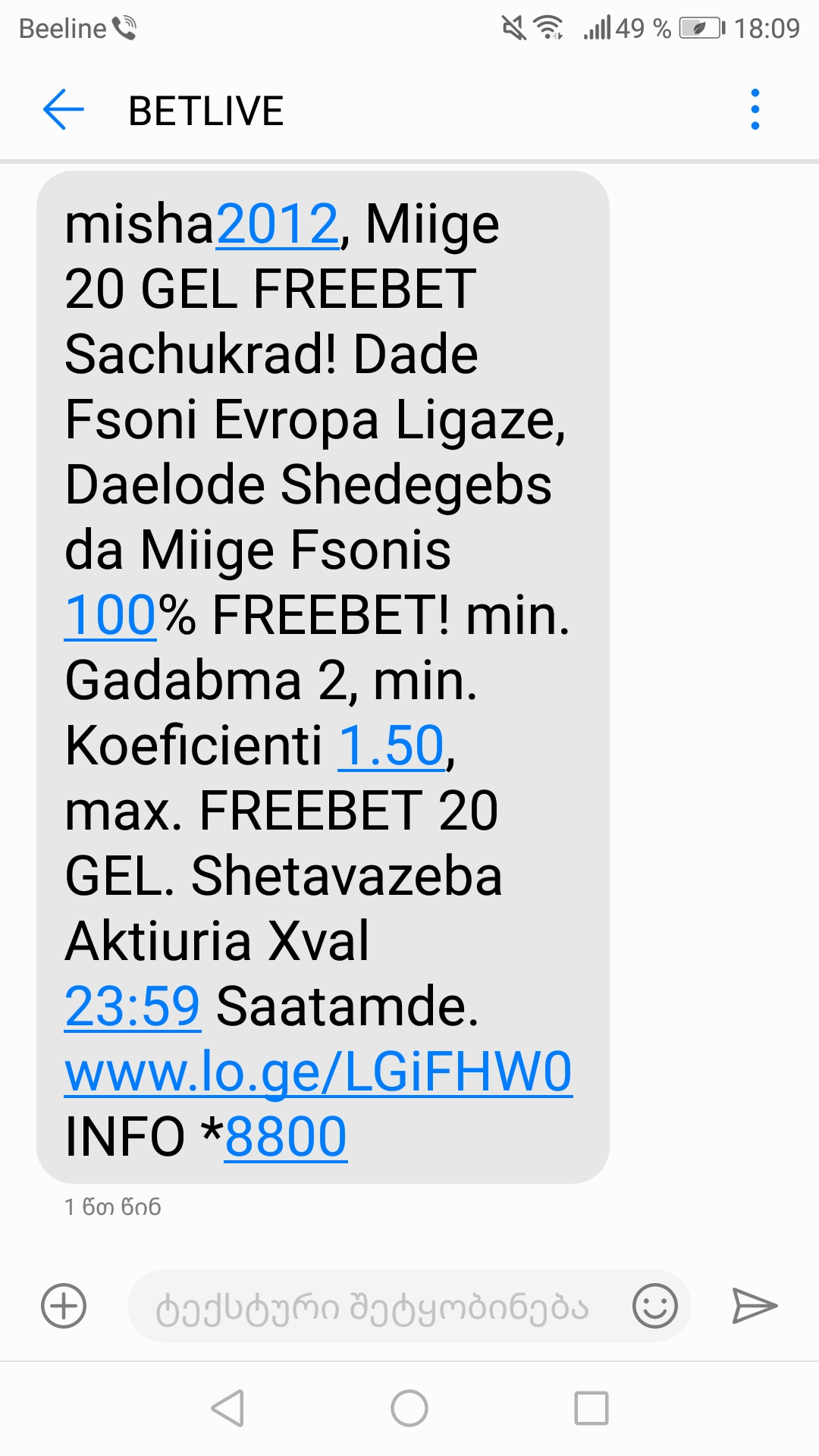Open the emoji picker
819x1456 pixels.
[x=654, y=1306]
